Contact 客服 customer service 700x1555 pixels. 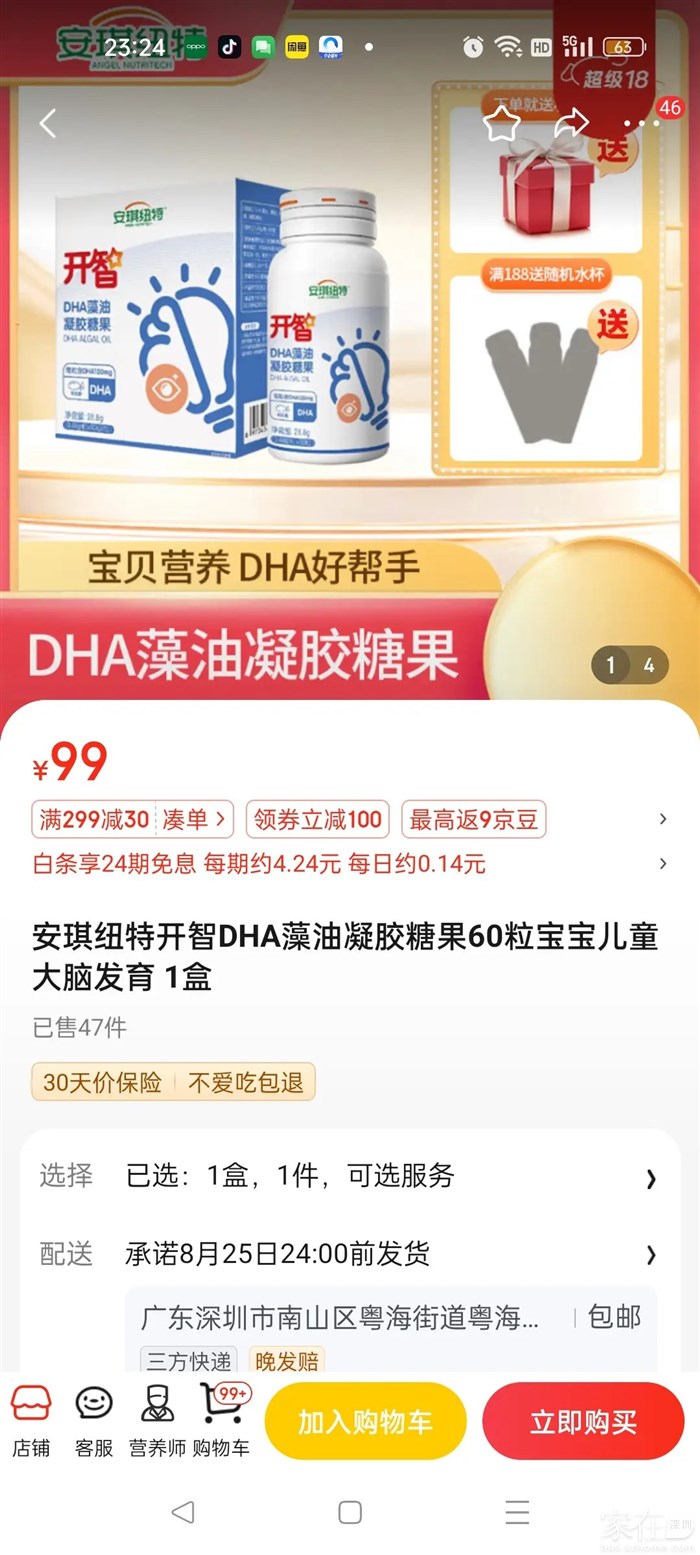pyautogui.click(x=94, y=1421)
